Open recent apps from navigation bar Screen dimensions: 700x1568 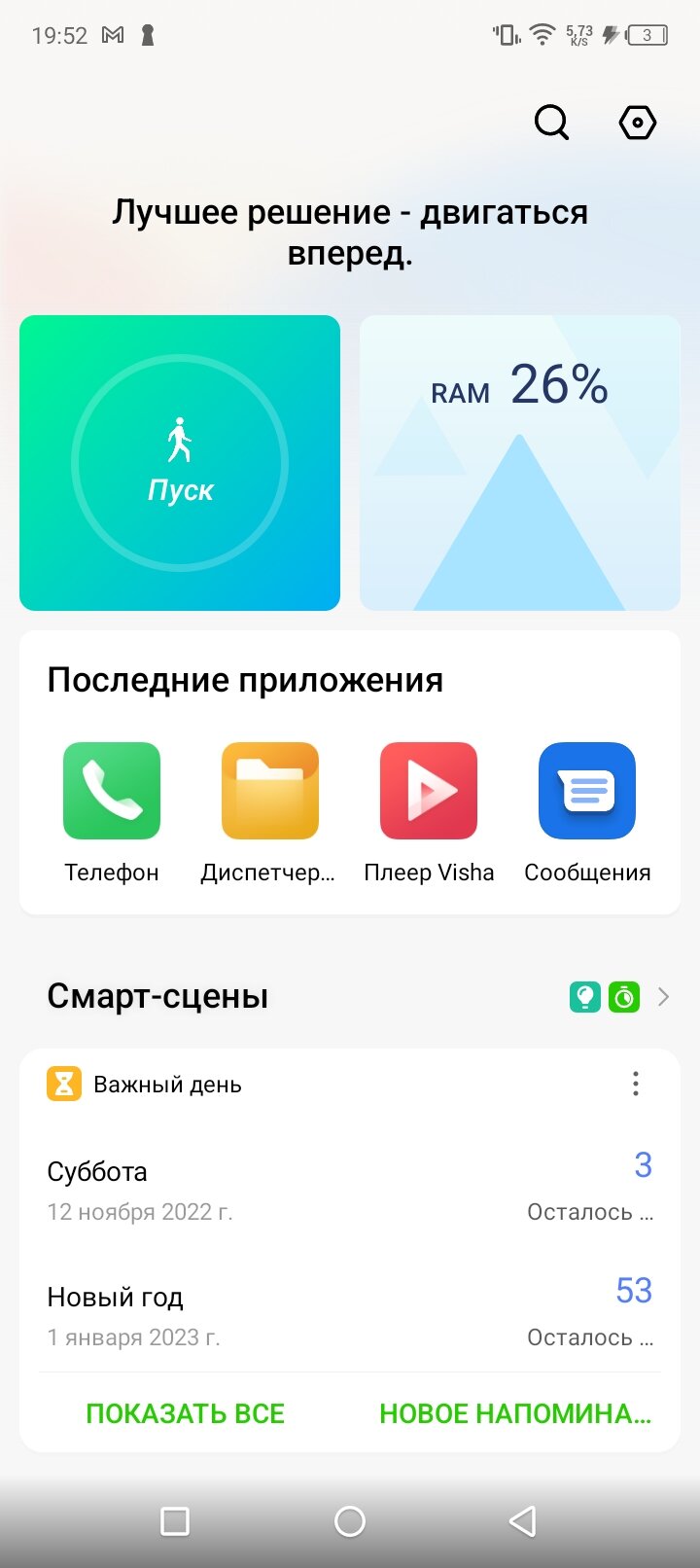[x=175, y=1521]
